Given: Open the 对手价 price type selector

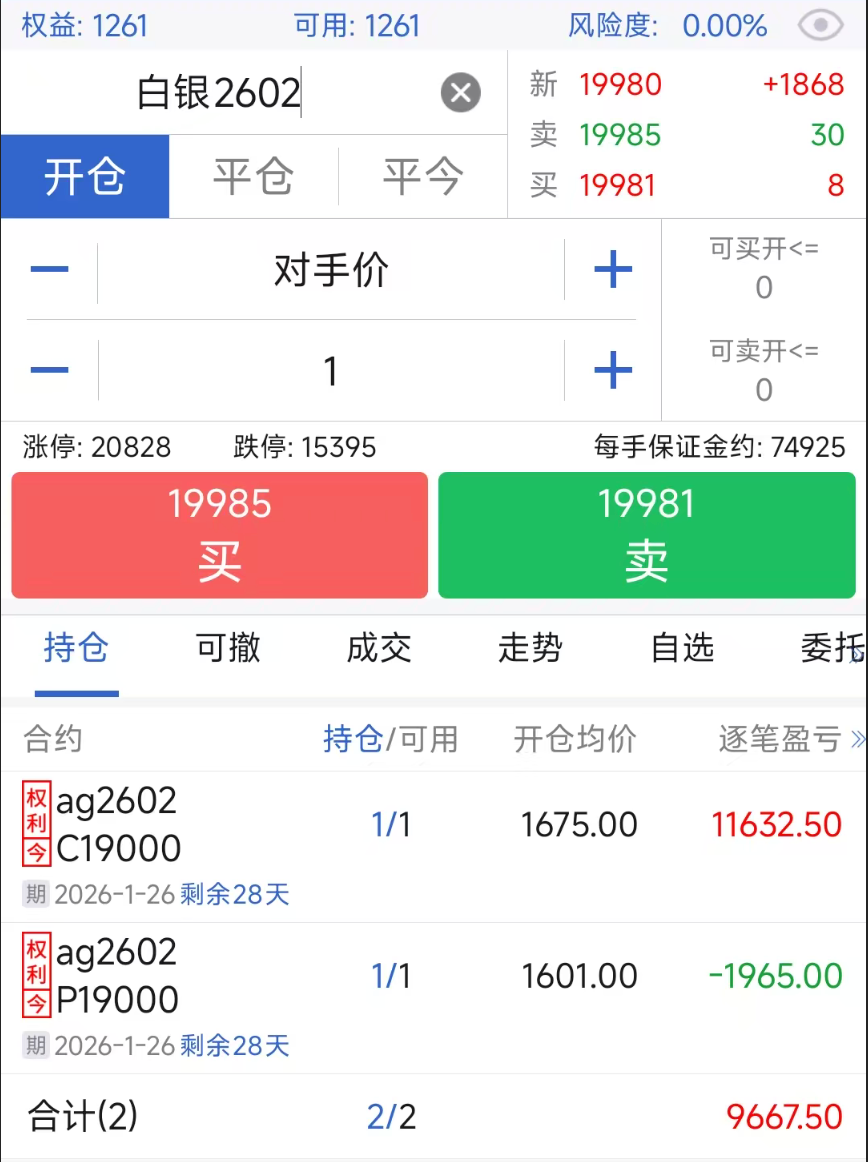Looking at the screenshot, I should 330,268.
